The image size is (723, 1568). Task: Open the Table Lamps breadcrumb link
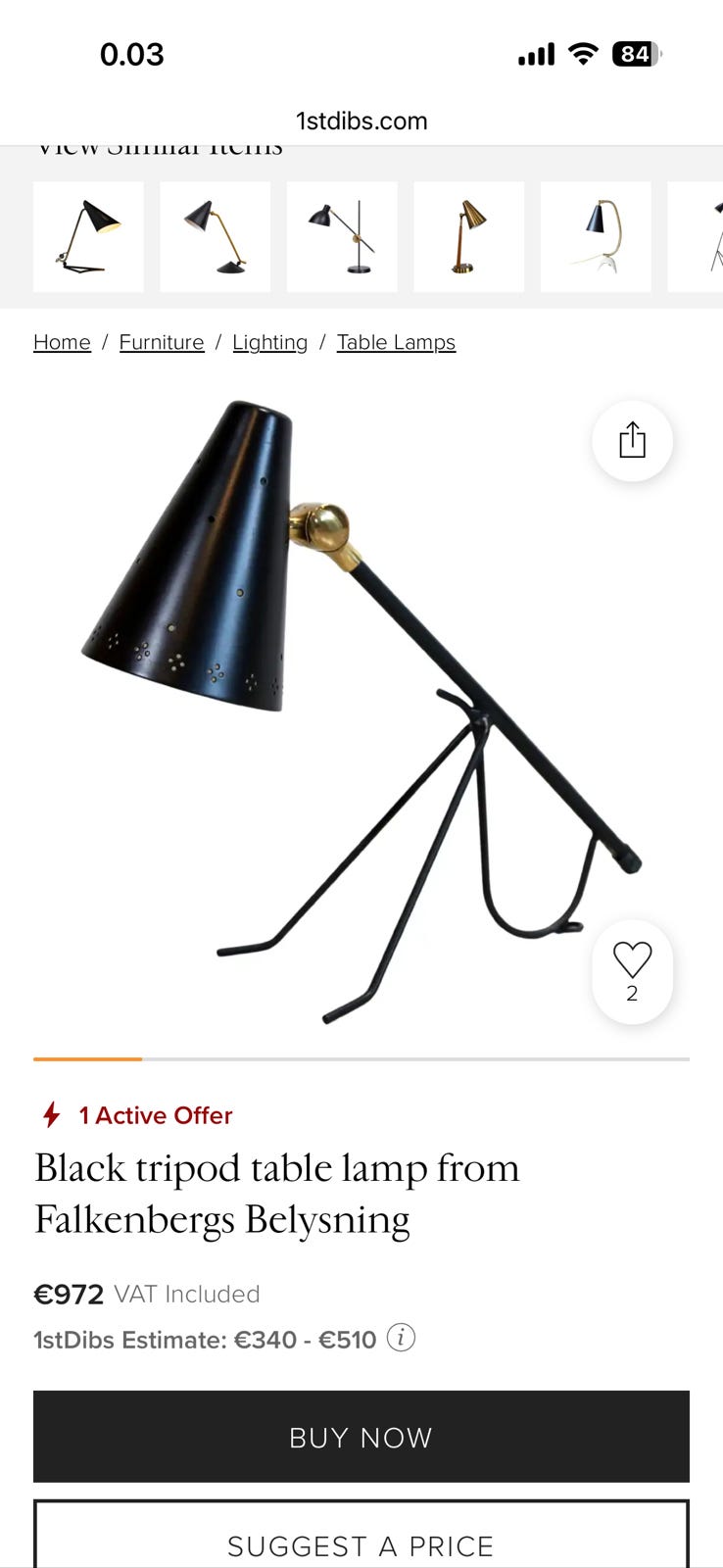[x=396, y=342]
